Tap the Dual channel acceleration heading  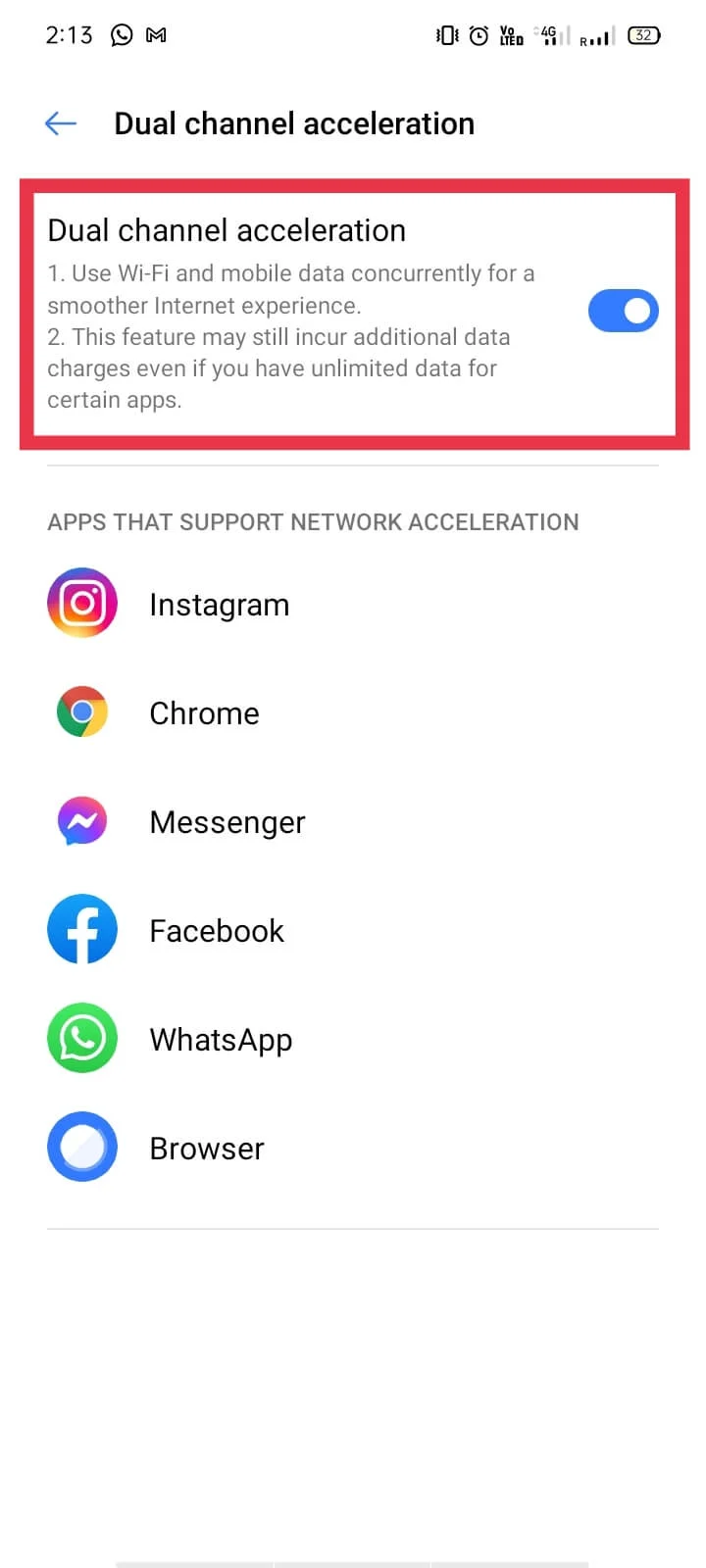pos(227,230)
